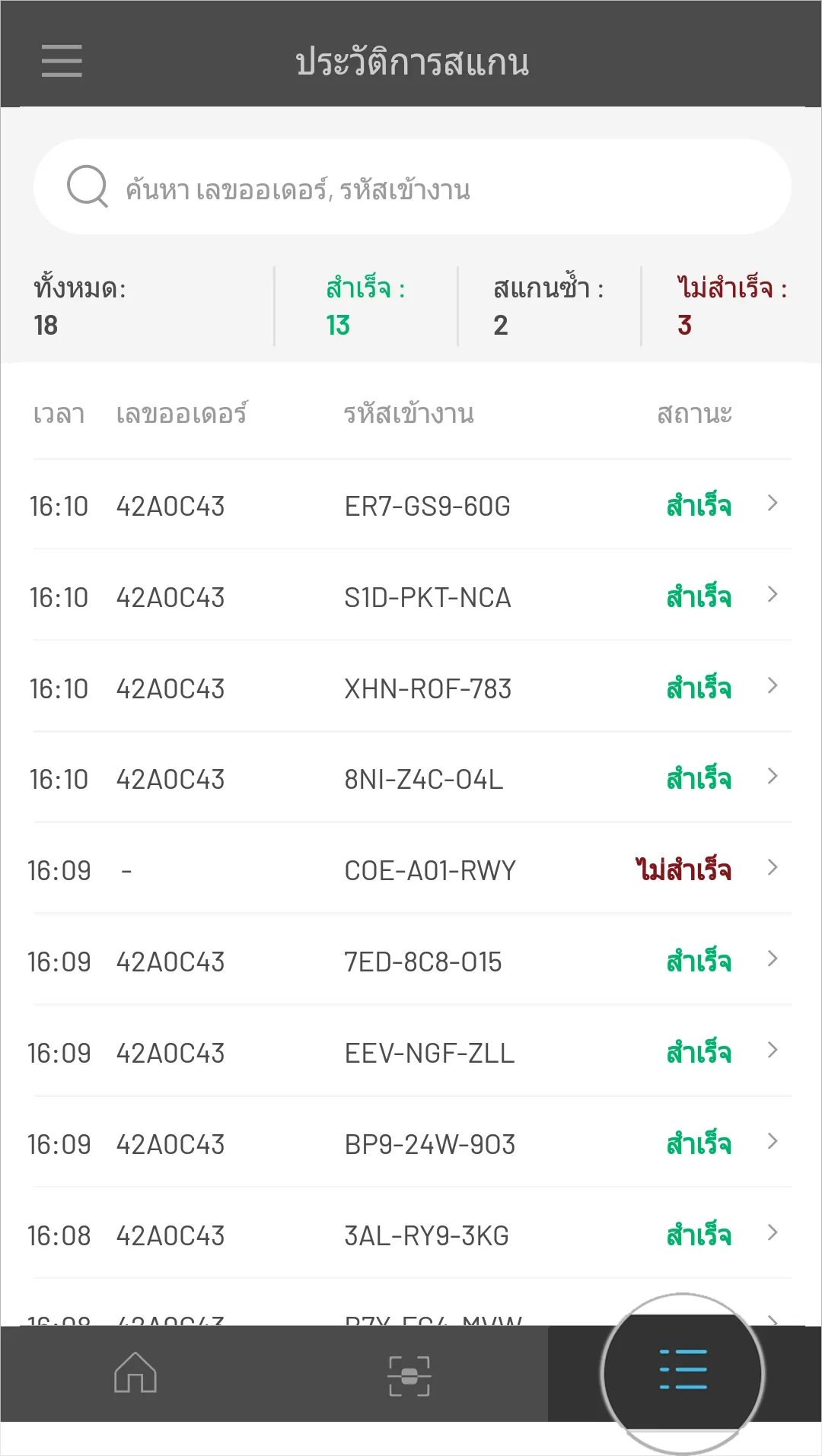Open scan record S1D-PKT-NCA
Screen dimensions: 822x1456
point(412,596)
